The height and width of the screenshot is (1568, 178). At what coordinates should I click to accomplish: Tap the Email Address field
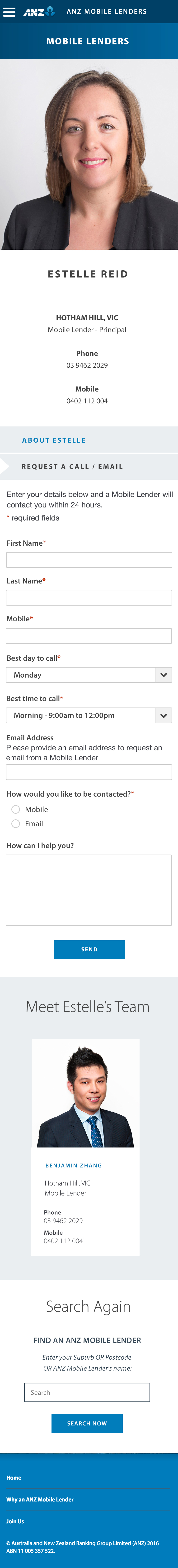pyautogui.click(x=89, y=772)
